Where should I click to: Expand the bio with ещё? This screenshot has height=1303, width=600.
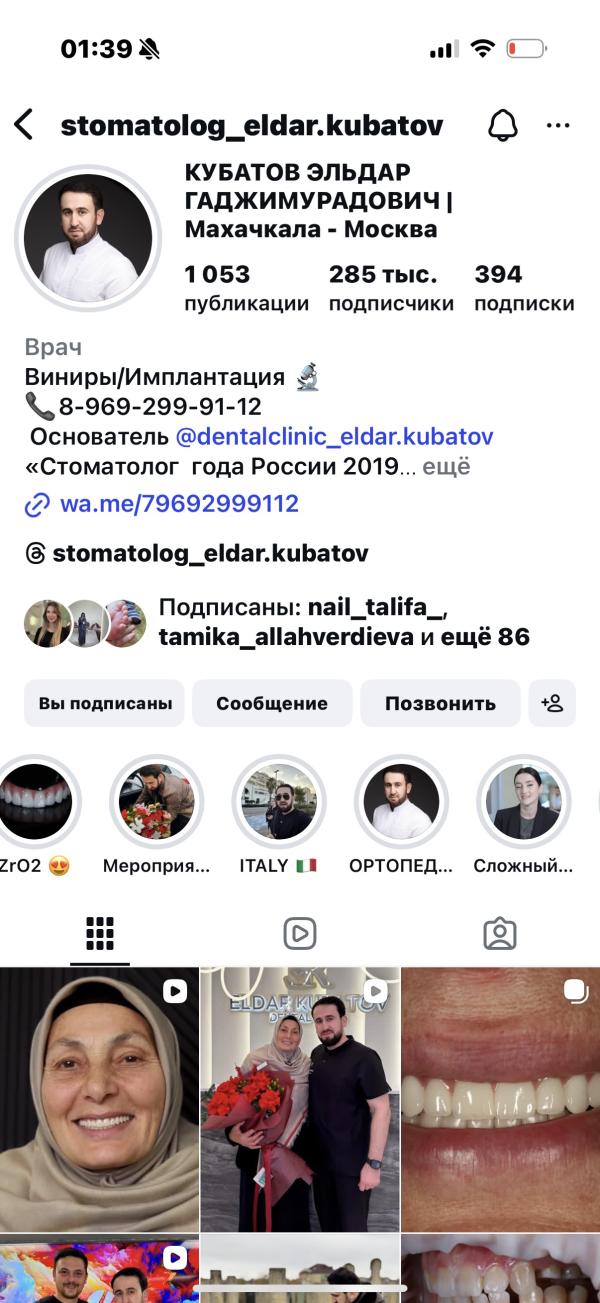tap(446, 467)
